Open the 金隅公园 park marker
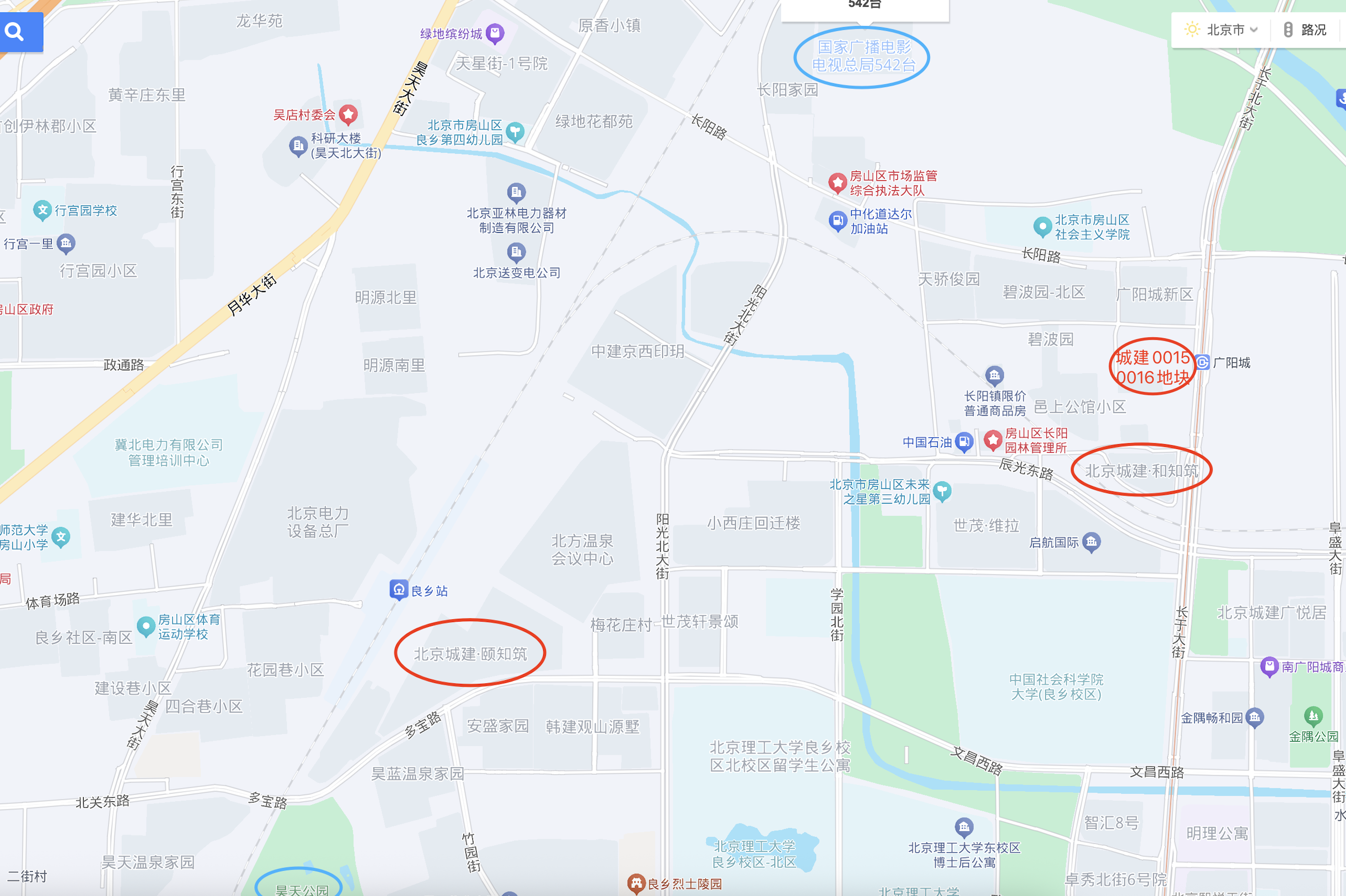 point(1313,715)
